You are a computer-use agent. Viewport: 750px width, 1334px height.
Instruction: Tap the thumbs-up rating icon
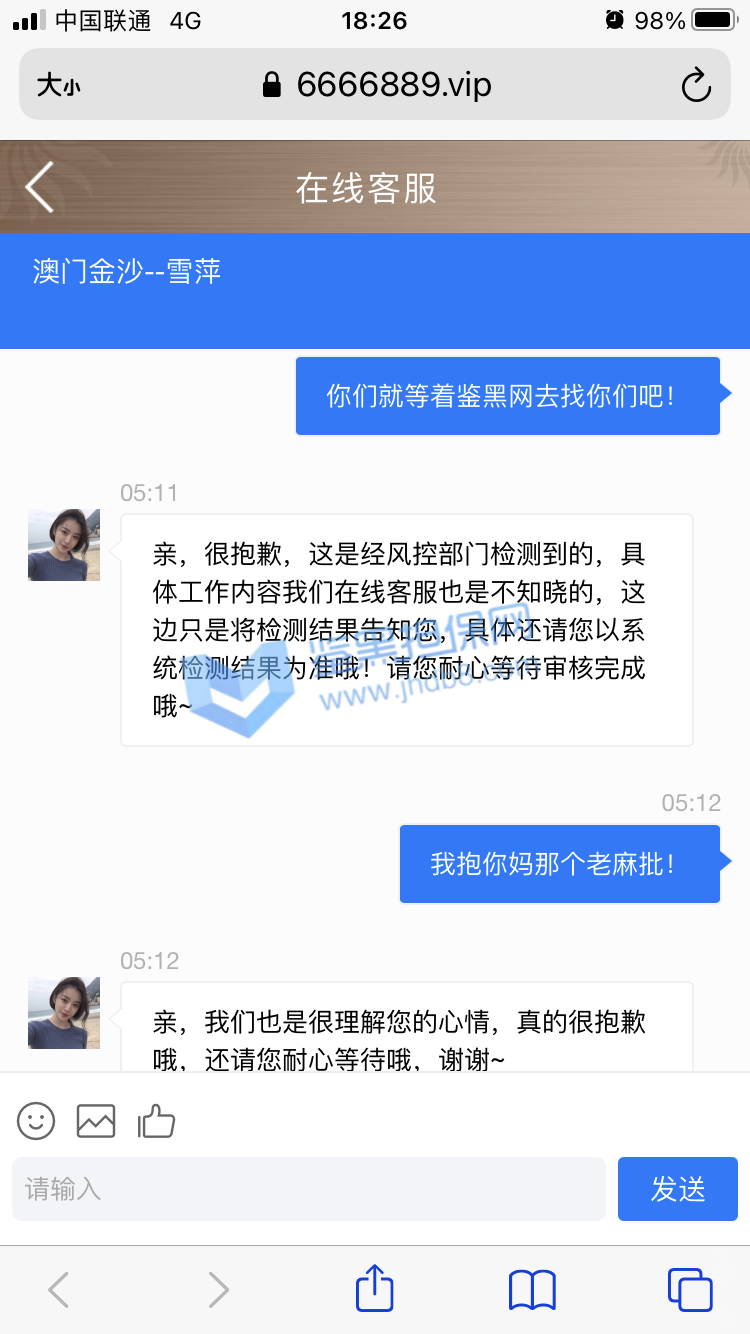pyautogui.click(x=156, y=1121)
